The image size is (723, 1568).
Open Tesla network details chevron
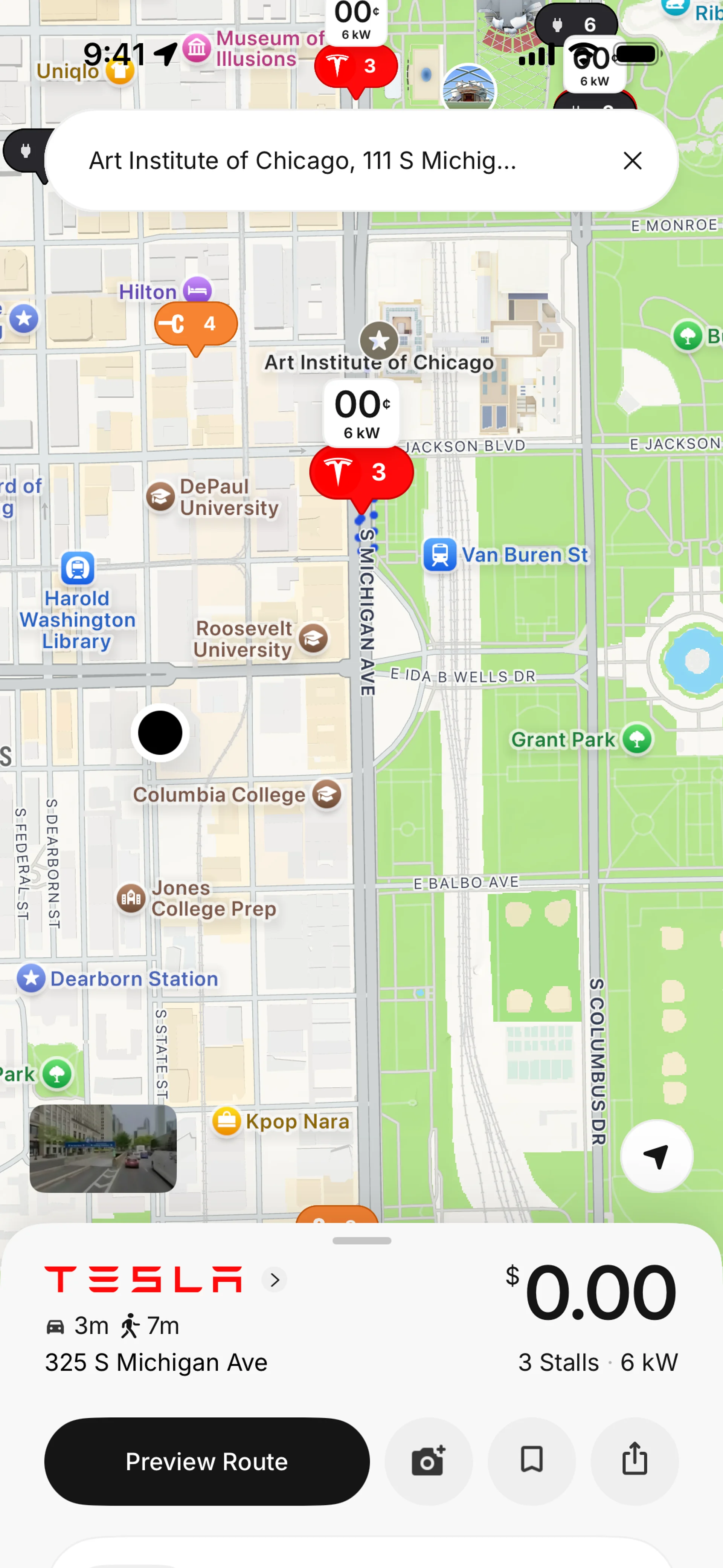pos(275,1279)
